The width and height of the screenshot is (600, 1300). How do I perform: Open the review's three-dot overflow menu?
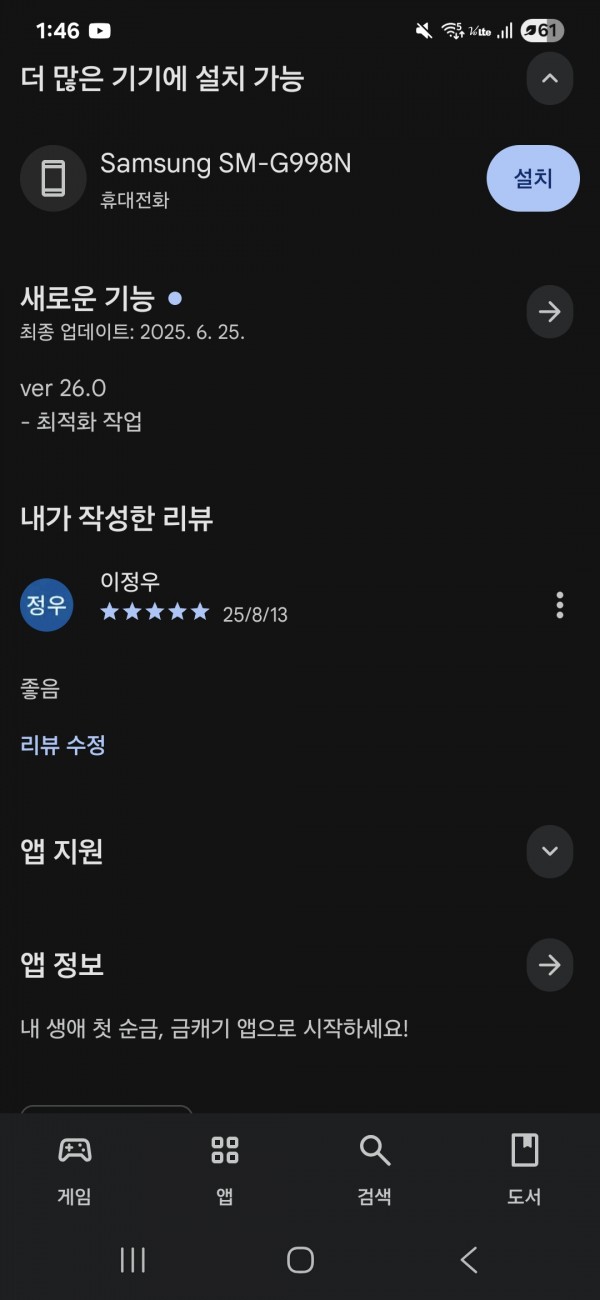[x=559, y=605]
